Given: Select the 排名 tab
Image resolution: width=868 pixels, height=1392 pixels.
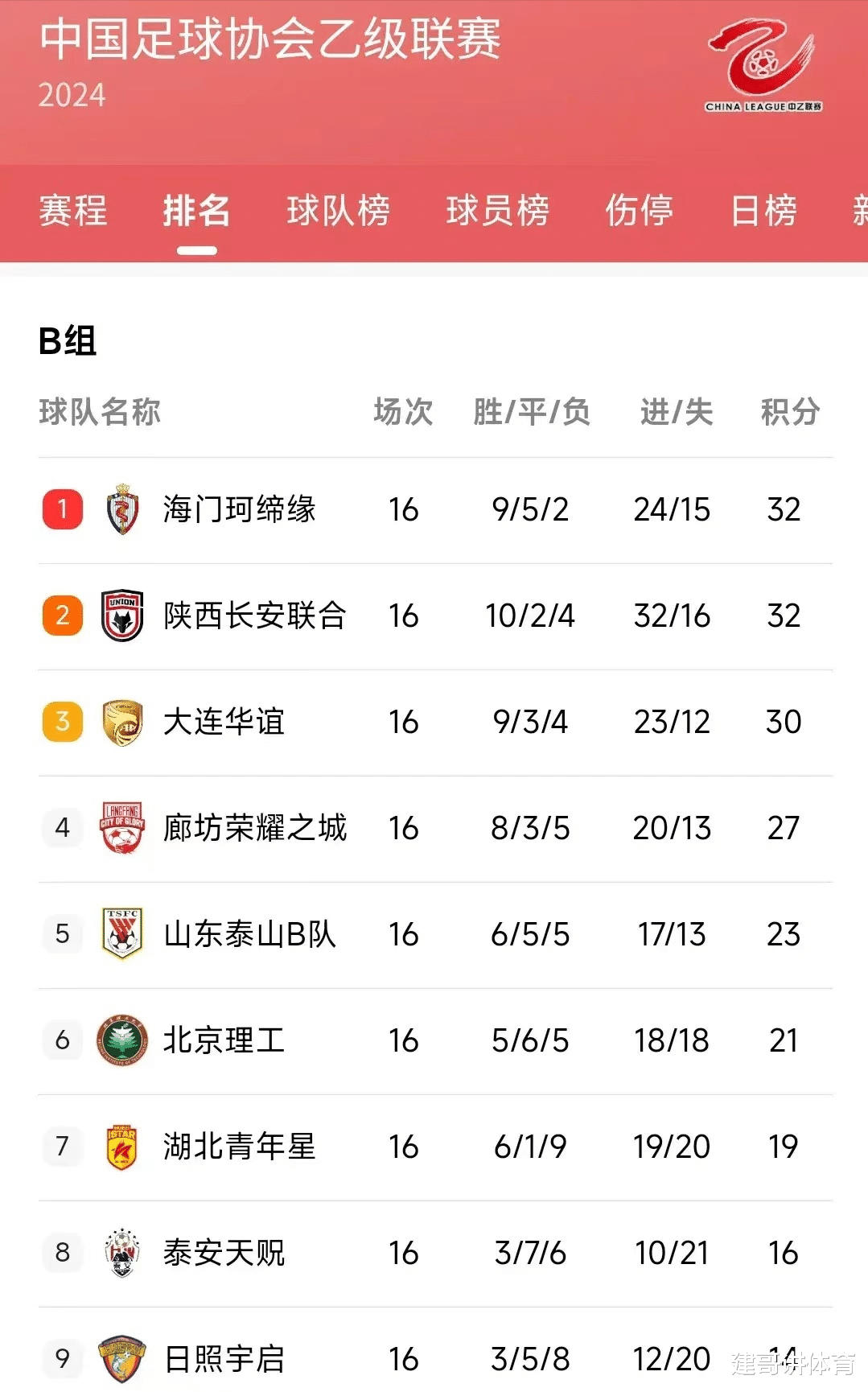Looking at the screenshot, I should (x=197, y=212).
